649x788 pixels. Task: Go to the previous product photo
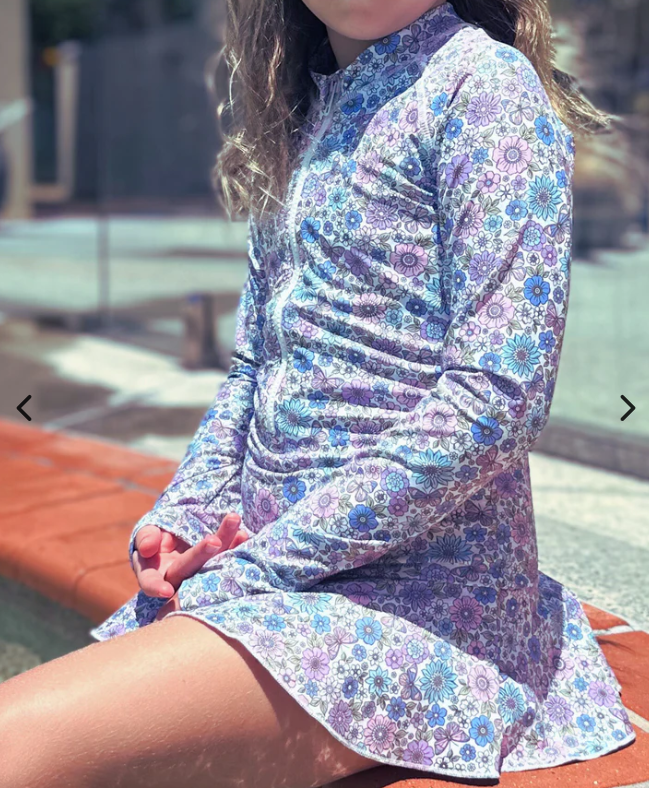[24, 408]
